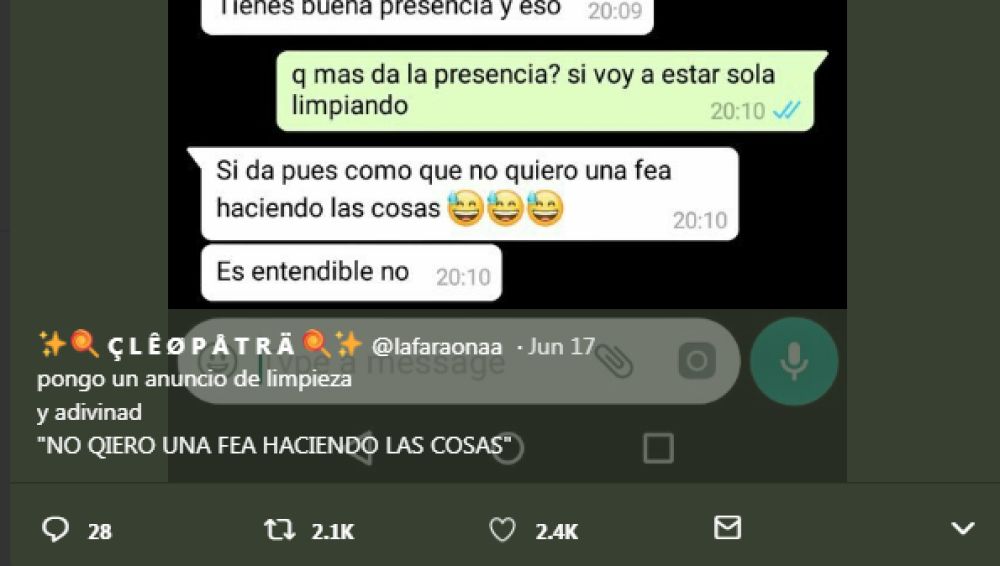Open the @lafaraonaa profile handle
Viewport: 1000px width, 566px height.
436,347
